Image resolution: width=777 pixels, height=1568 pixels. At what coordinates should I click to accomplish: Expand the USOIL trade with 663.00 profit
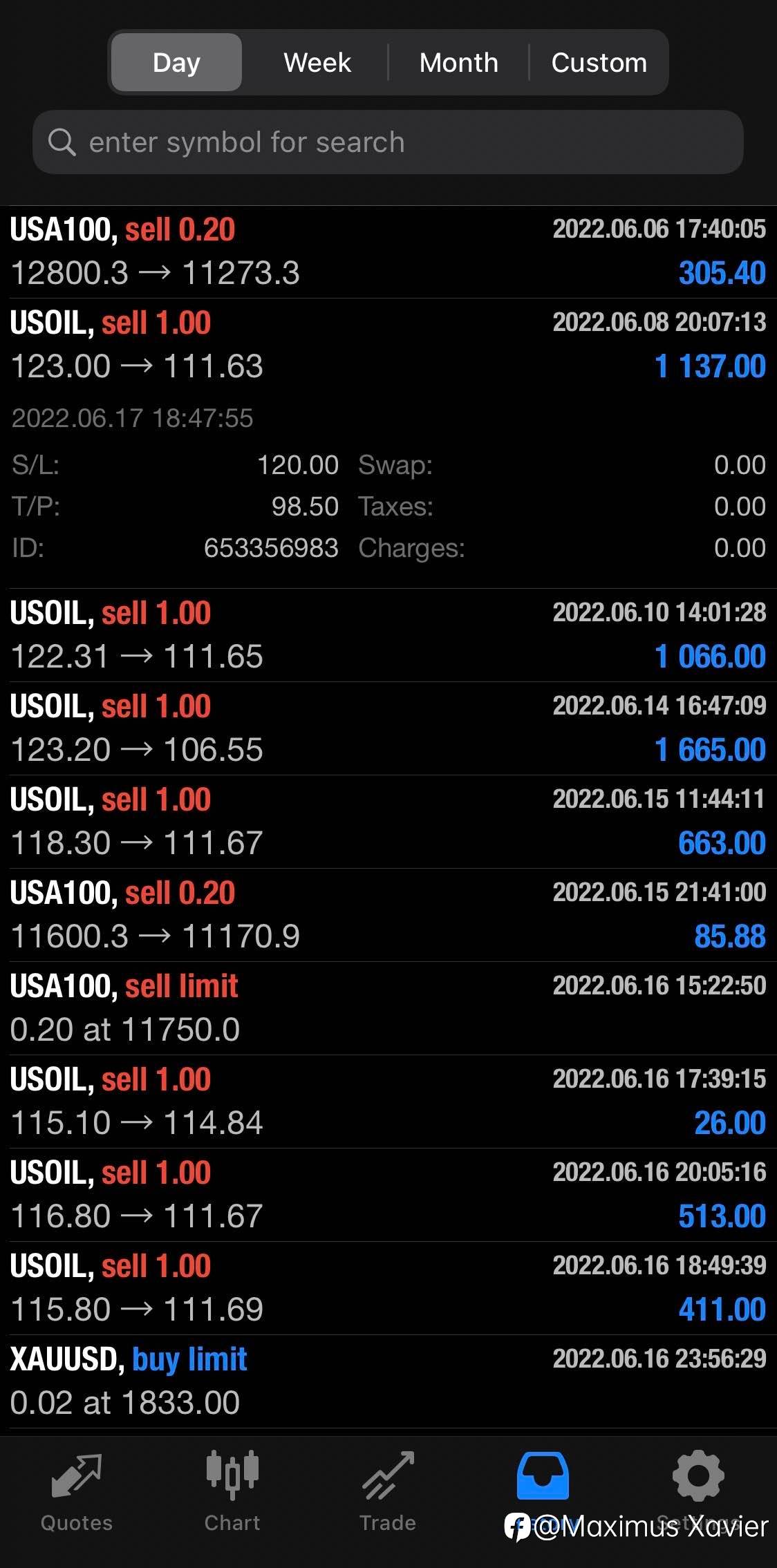(387, 822)
